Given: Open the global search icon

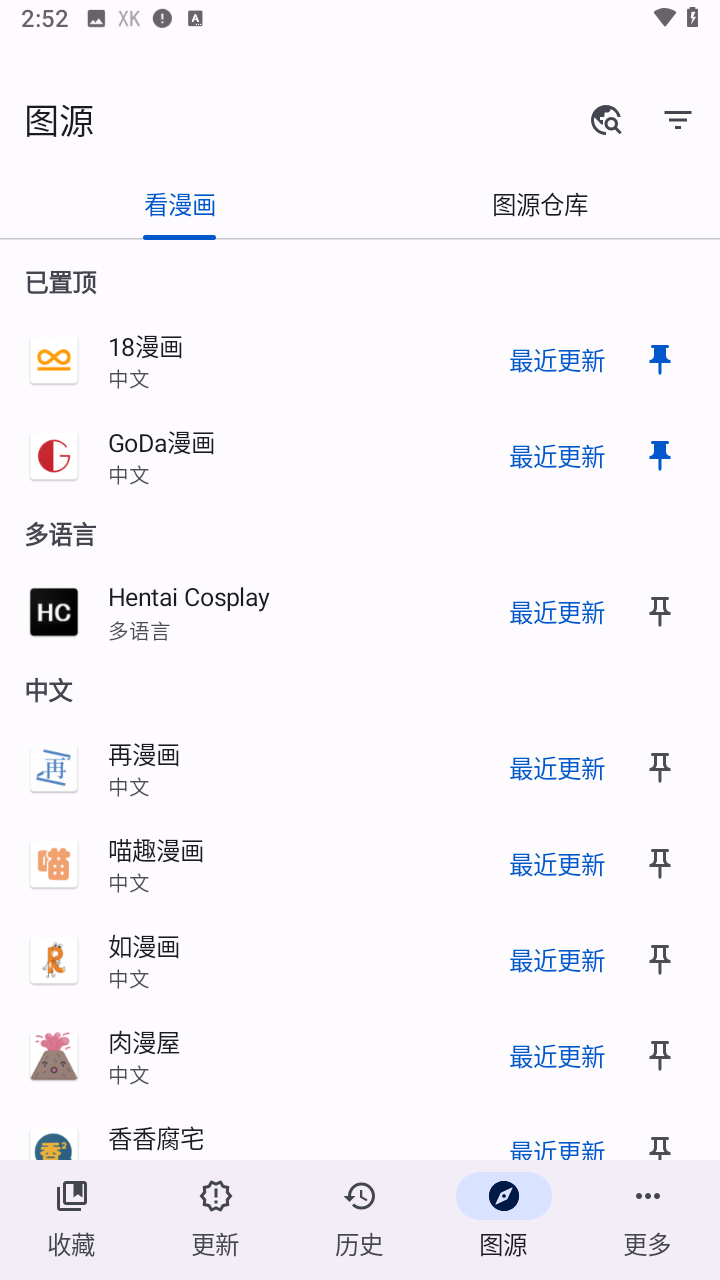Looking at the screenshot, I should [606, 121].
